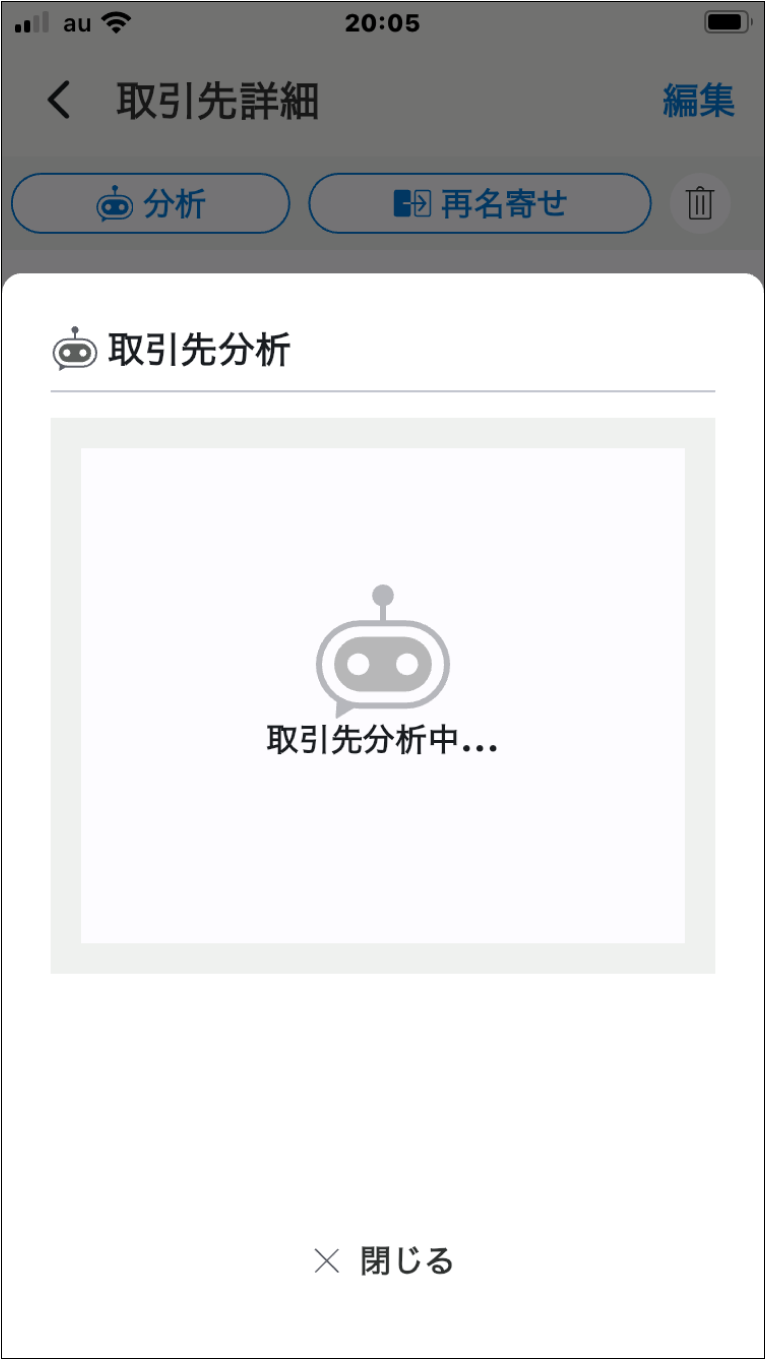The width and height of the screenshot is (765, 1359).
Task: Select the 再名寄せ button
Action: (480, 204)
